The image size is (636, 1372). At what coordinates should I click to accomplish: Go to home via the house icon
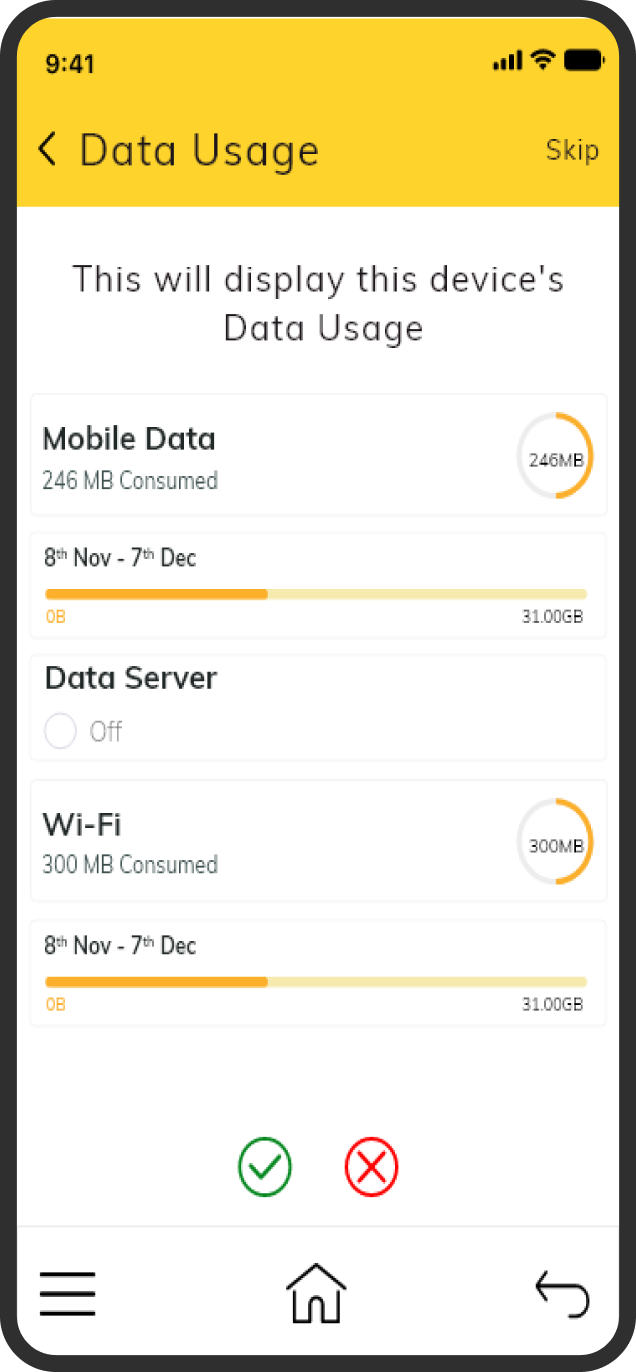[317, 1292]
